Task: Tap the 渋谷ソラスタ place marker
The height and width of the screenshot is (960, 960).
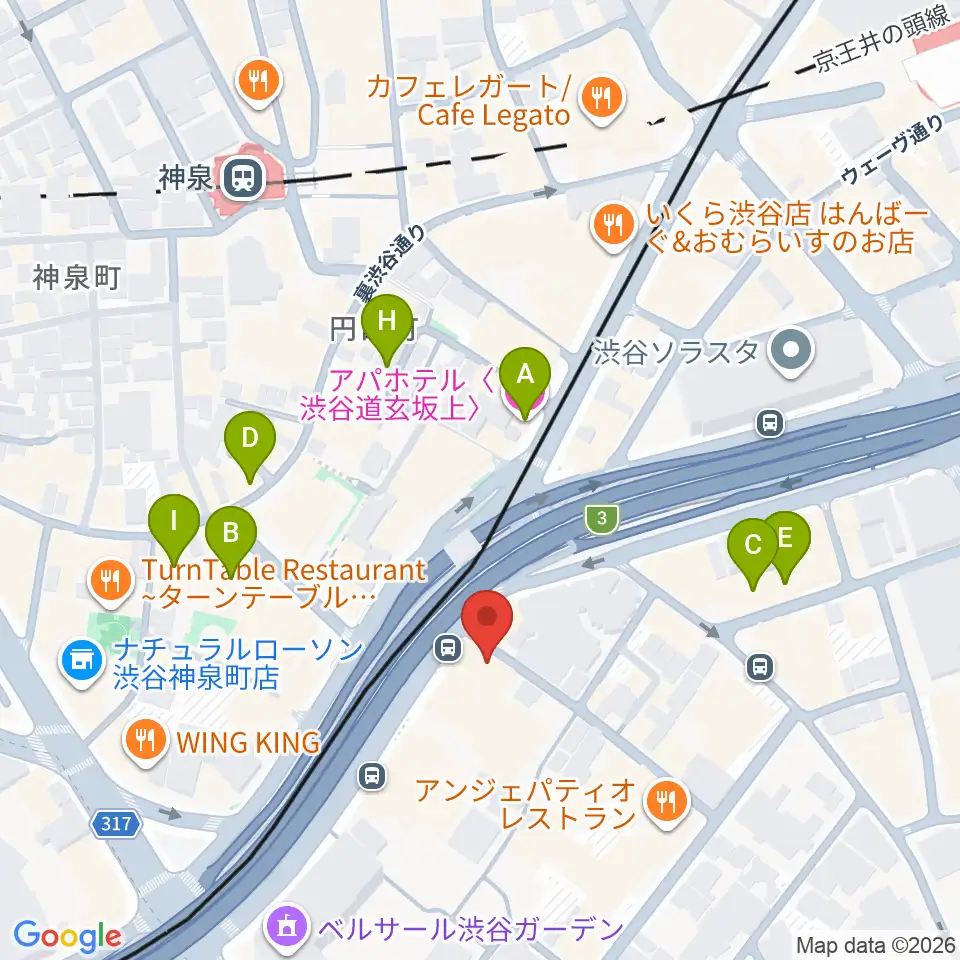Action: coord(791,353)
